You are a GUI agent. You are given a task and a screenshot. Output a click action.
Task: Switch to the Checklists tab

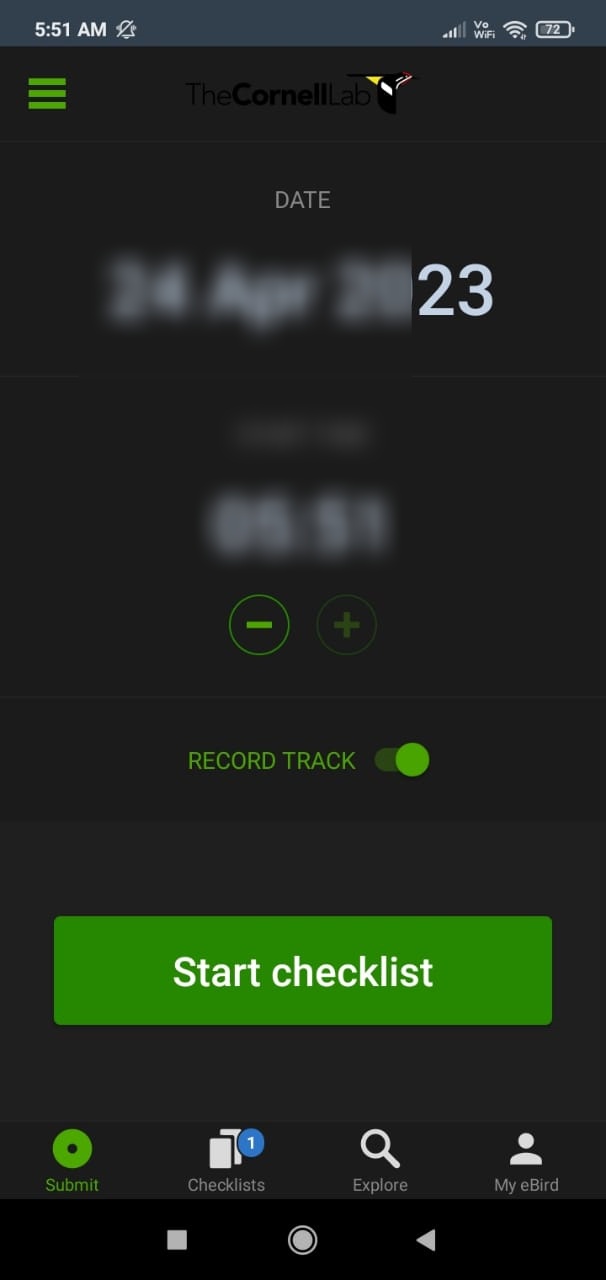227,1160
